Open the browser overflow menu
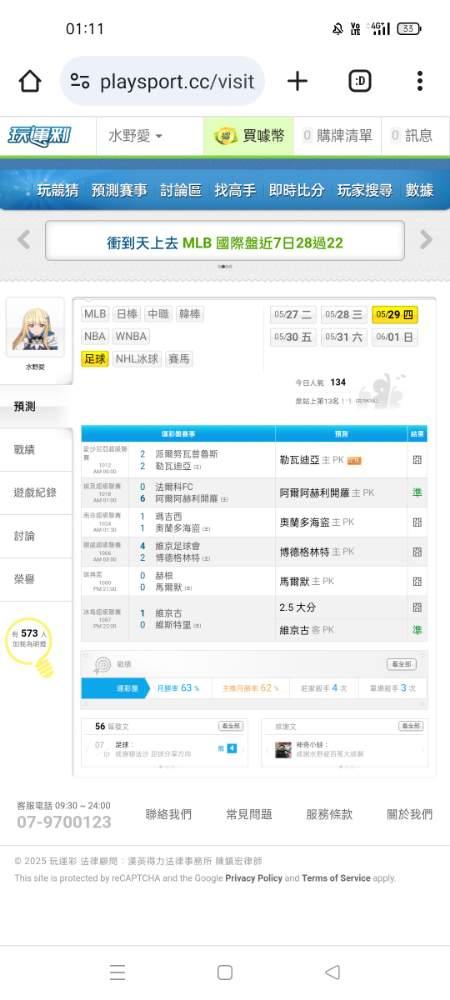 [419, 81]
